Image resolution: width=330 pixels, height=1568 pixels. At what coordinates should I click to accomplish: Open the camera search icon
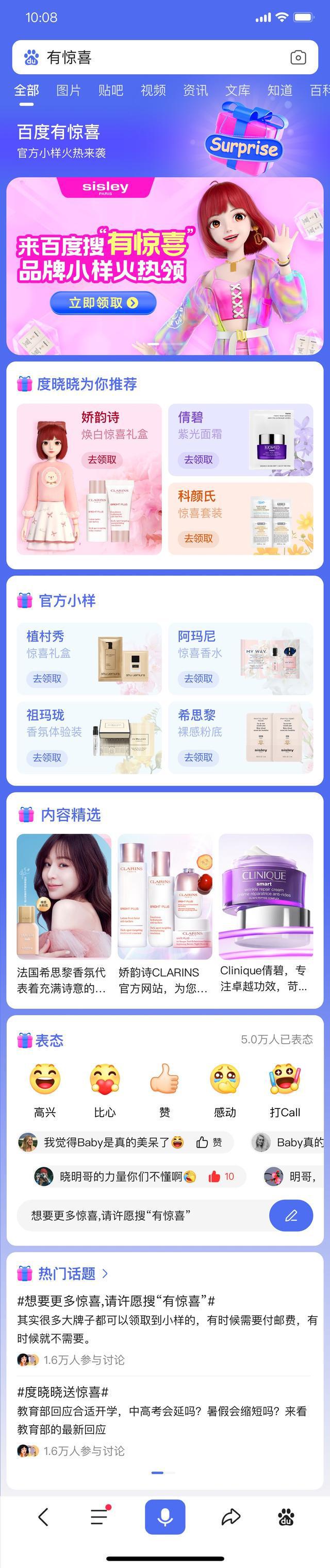tap(298, 57)
